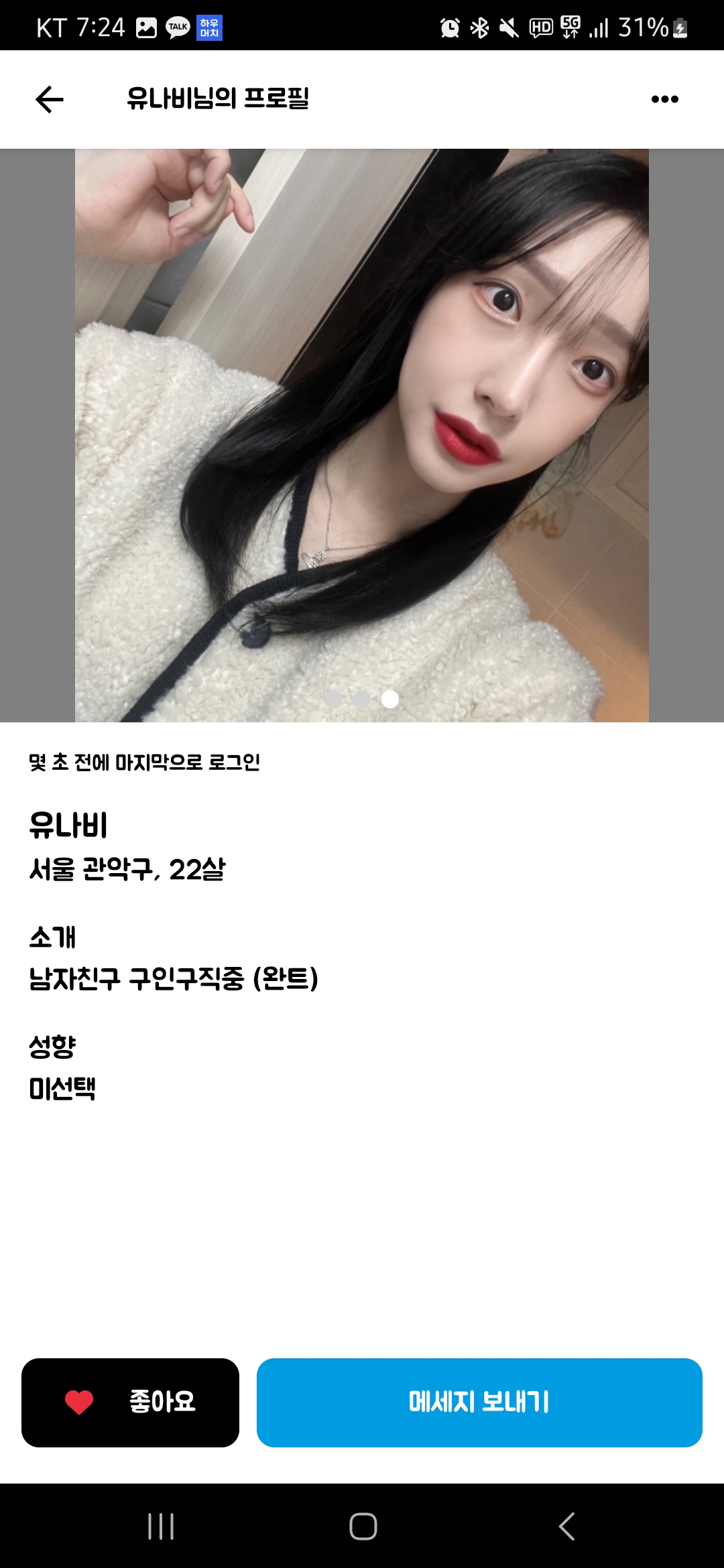Go back using the top-left arrow
This screenshot has height=1568, width=724.
(49, 100)
